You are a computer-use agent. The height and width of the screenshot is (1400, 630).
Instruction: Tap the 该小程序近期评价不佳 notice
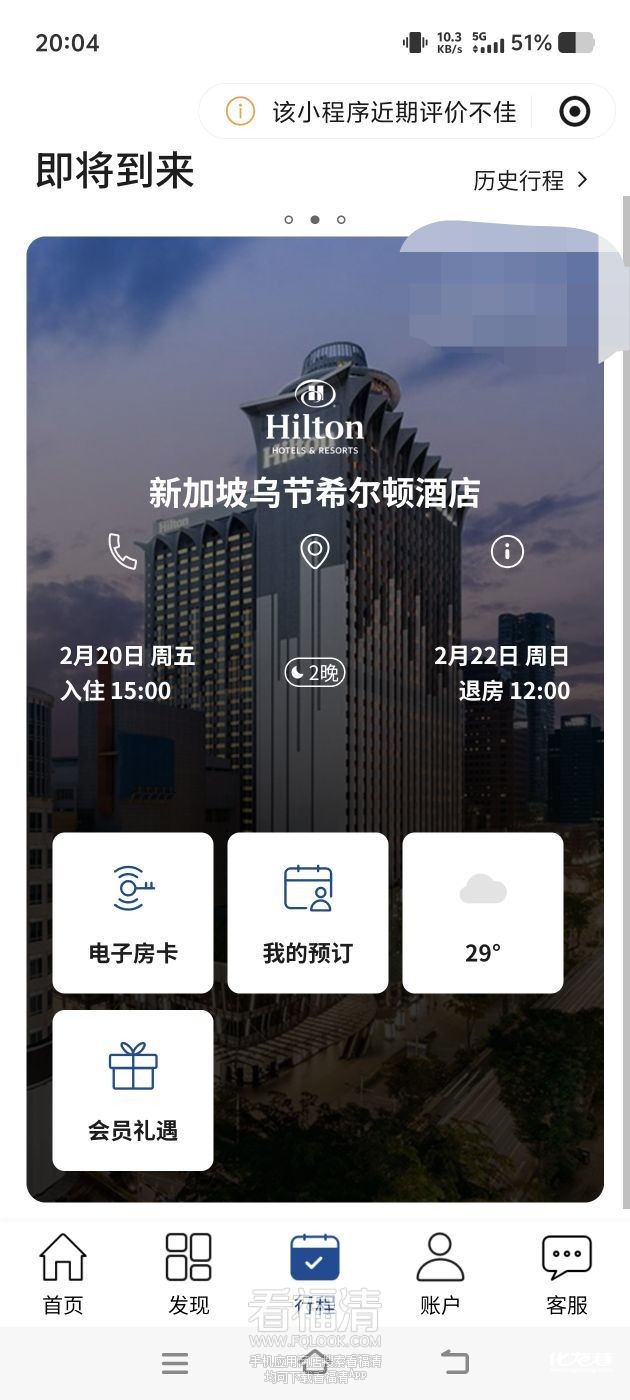380,112
